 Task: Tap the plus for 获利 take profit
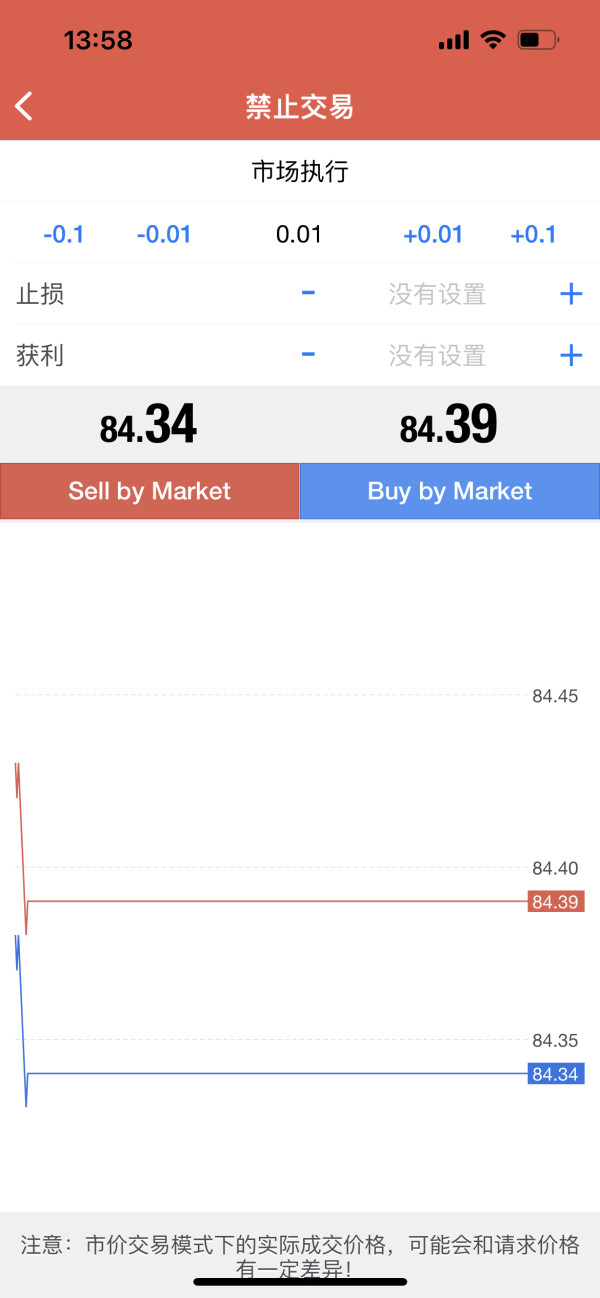pos(571,355)
